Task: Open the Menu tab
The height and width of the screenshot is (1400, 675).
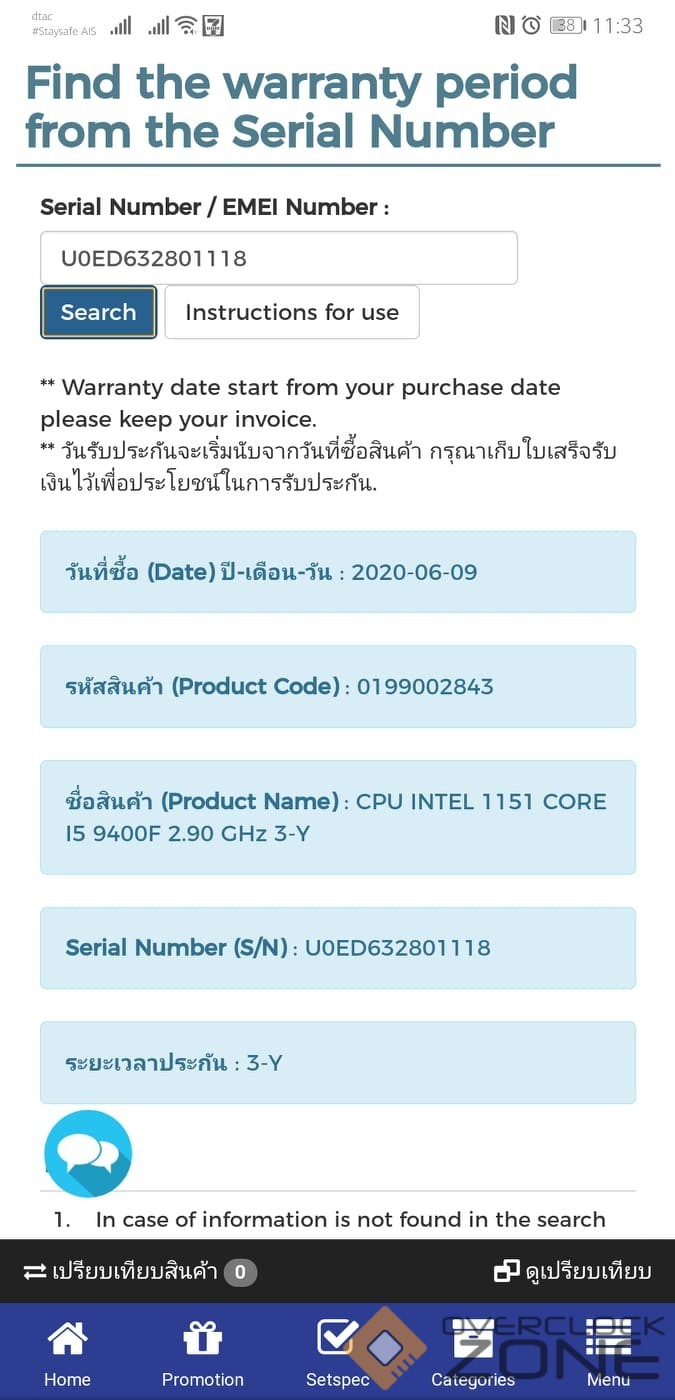Action: coord(608,1352)
